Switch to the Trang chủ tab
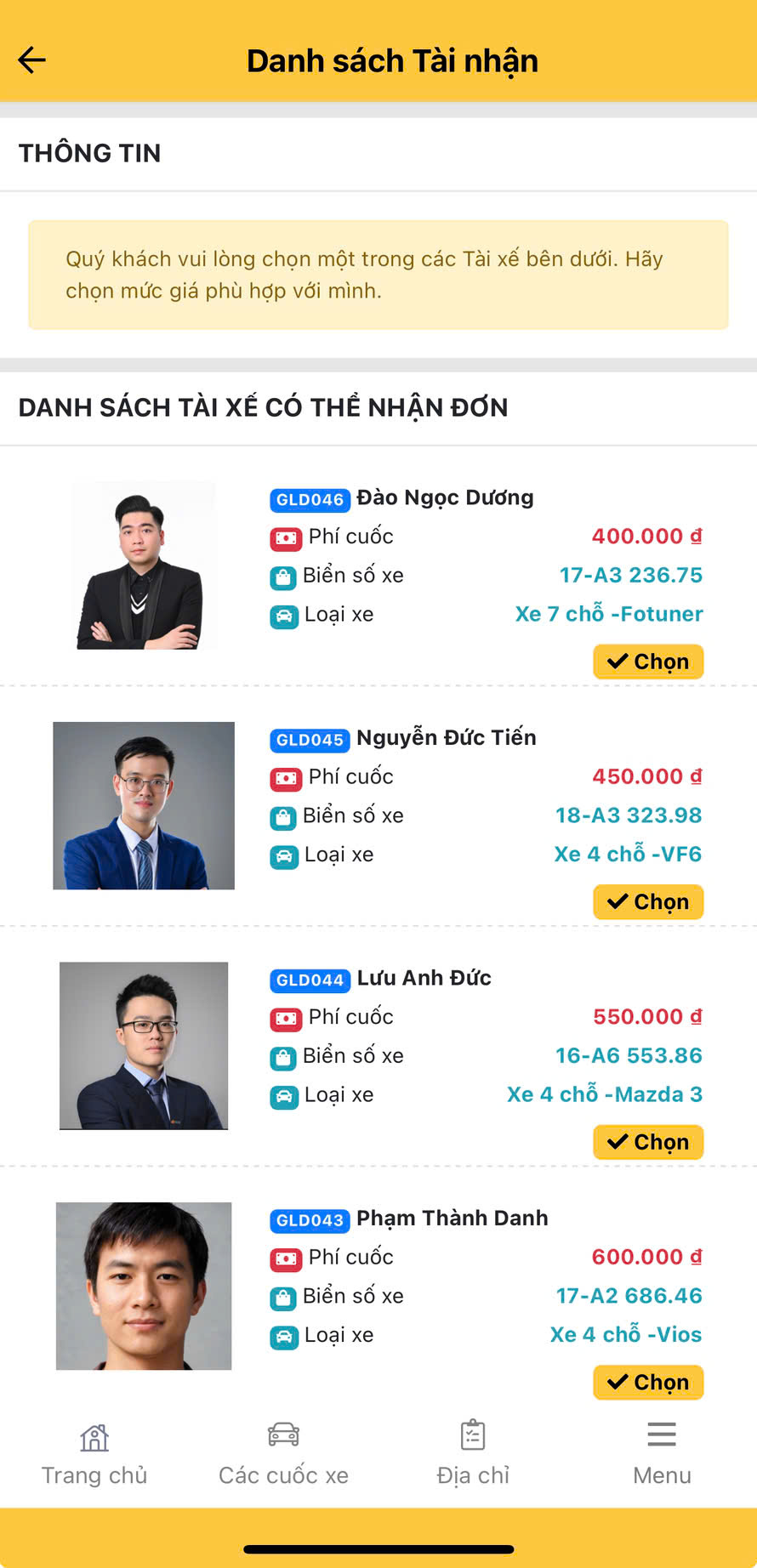 point(94,1454)
